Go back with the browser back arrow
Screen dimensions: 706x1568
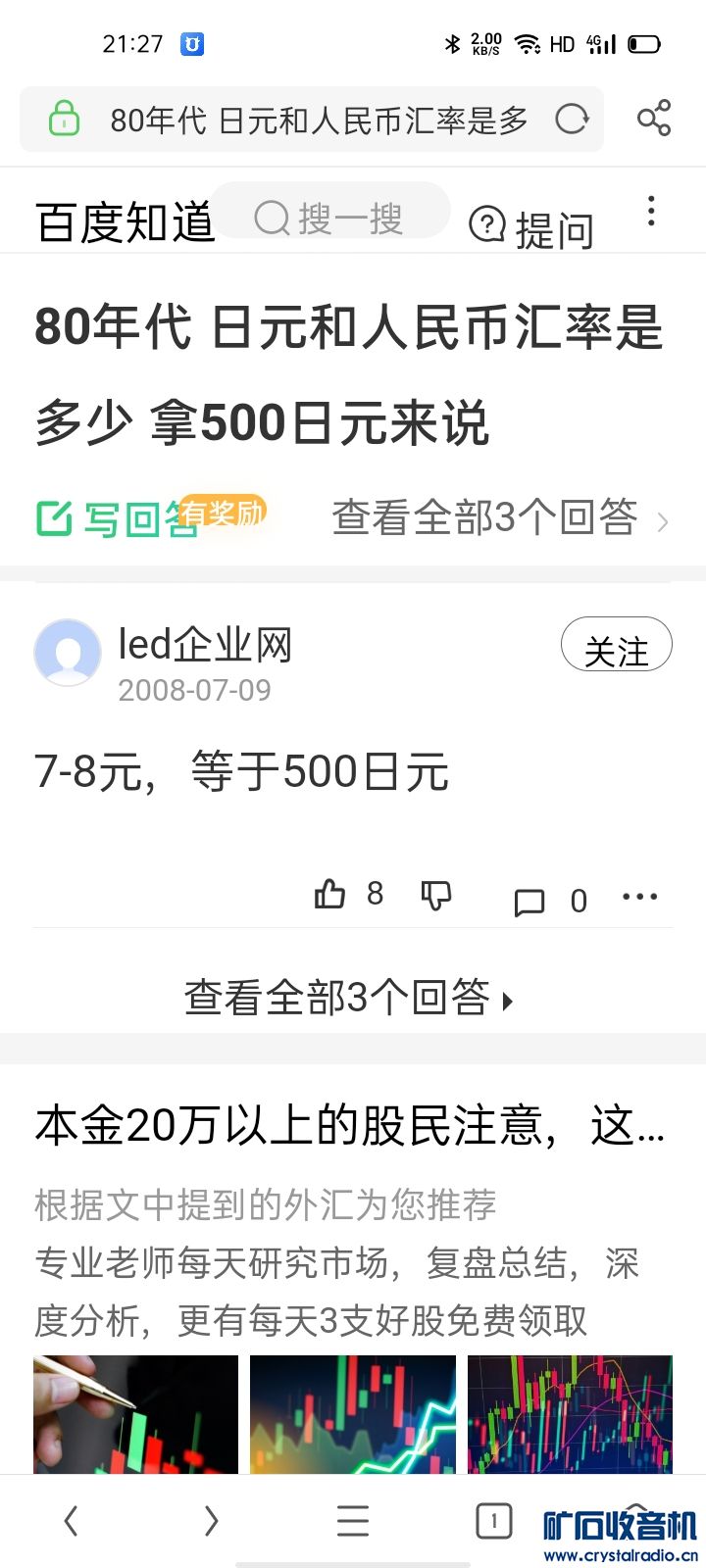tap(71, 1521)
